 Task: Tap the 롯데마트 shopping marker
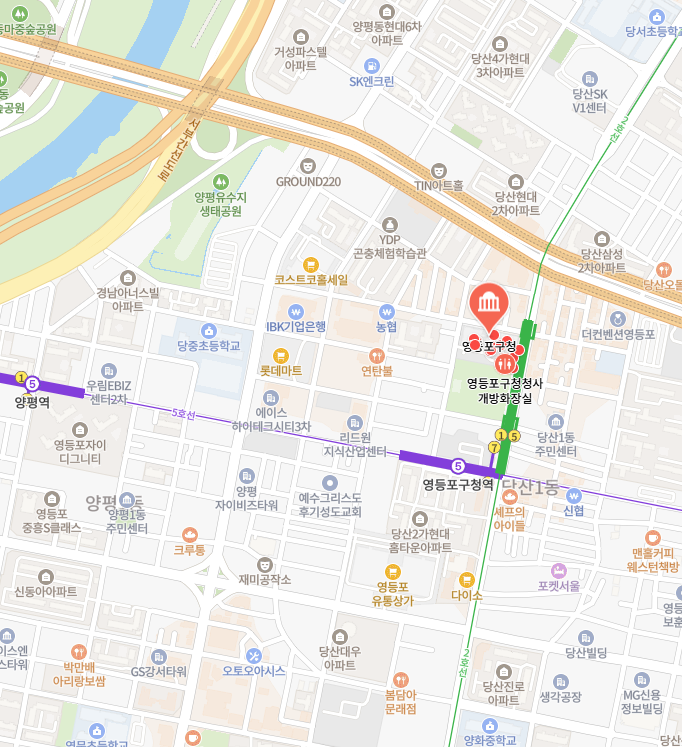pyautogui.click(x=280, y=354)
